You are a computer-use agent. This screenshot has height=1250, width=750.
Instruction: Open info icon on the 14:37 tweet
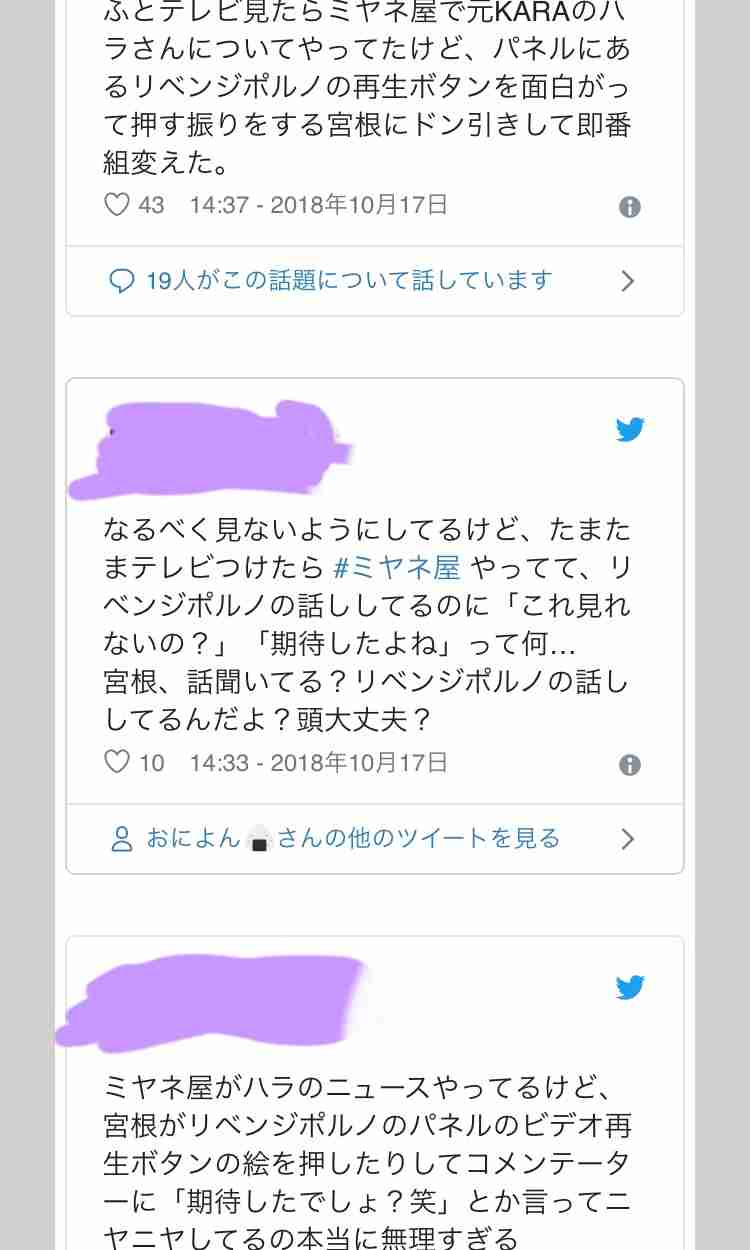point(629,207)
